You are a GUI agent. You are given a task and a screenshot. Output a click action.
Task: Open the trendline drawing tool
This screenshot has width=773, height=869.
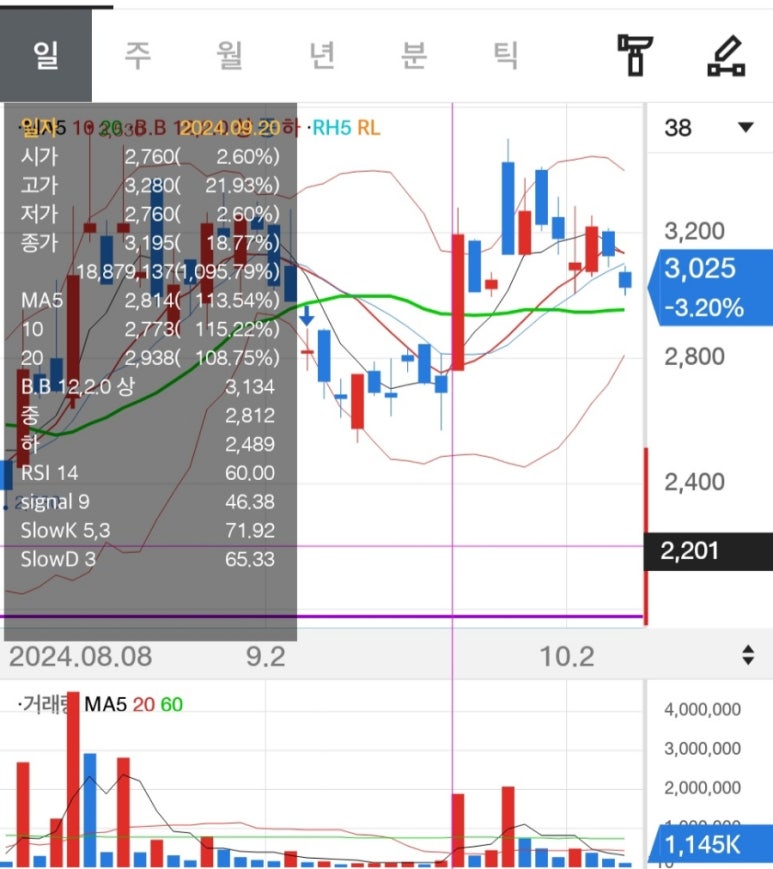tap(726, 56)
